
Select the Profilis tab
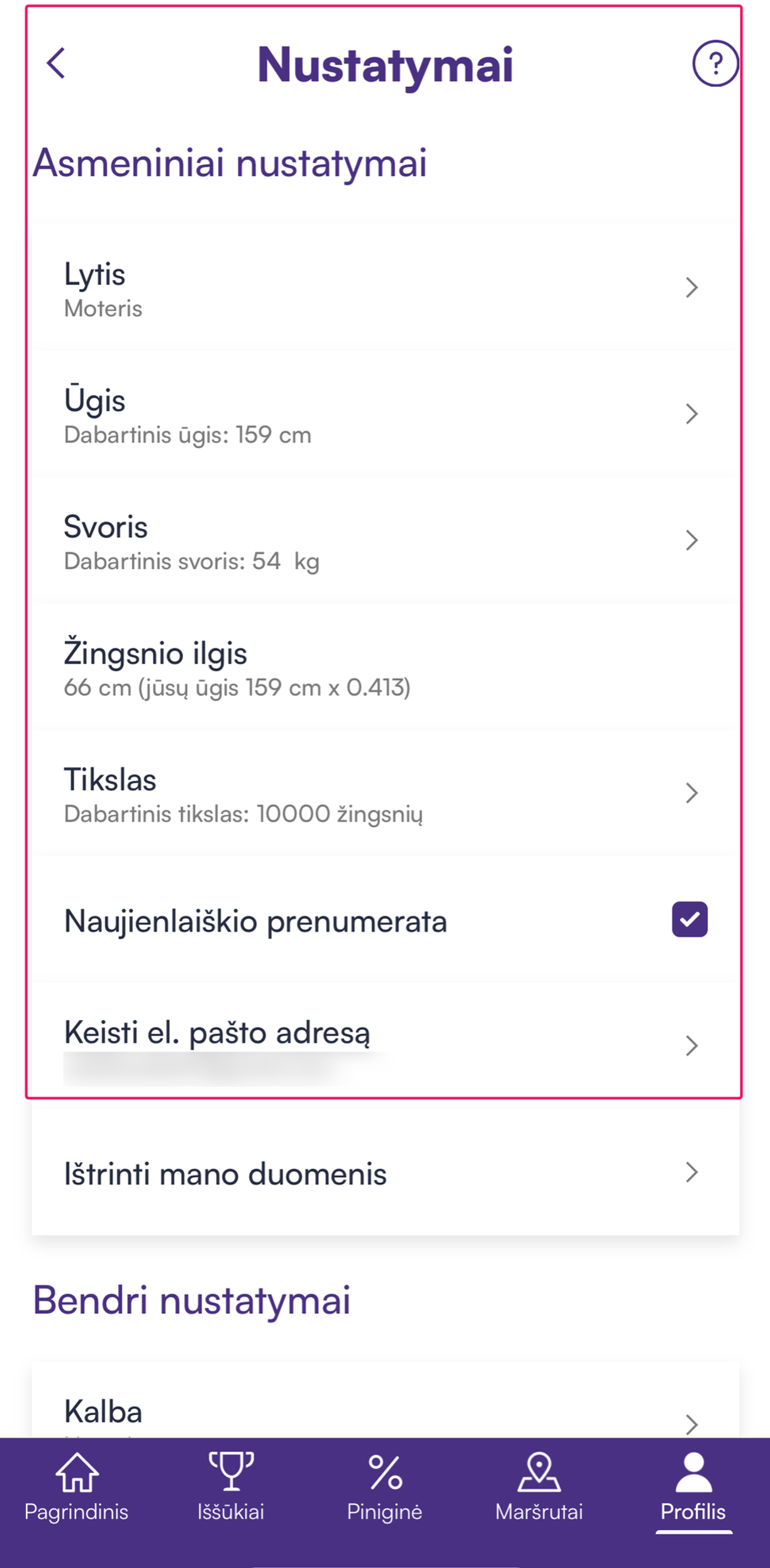click(693, 1487)
